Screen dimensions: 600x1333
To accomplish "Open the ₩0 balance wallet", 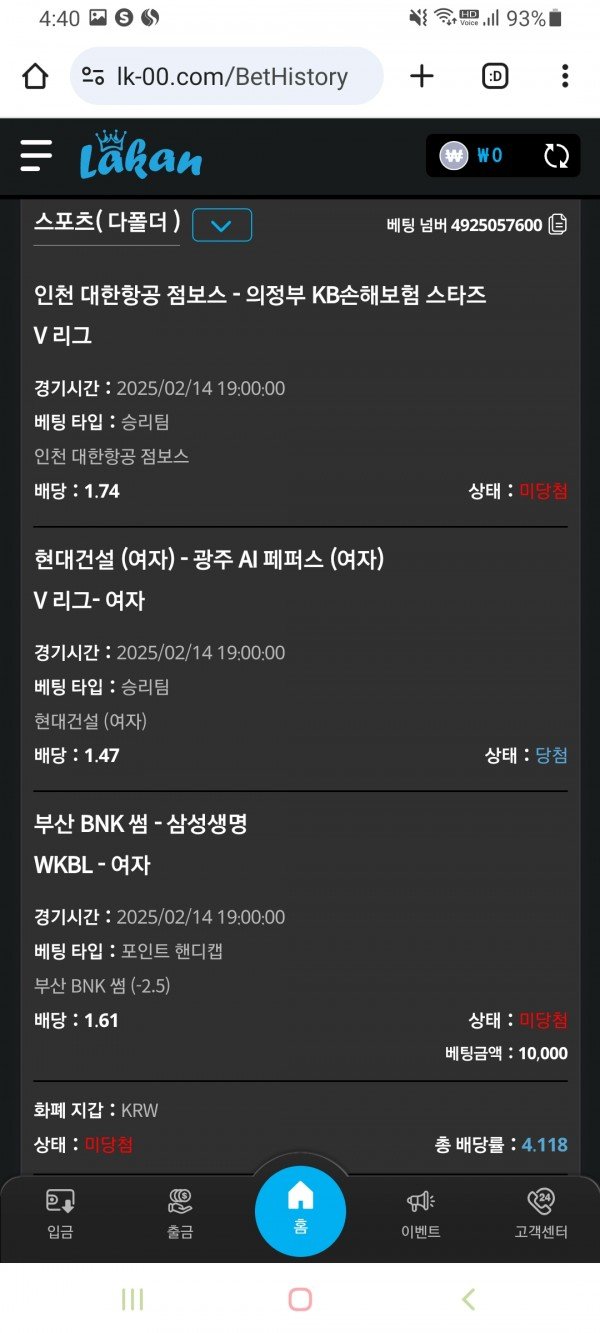I will pyautogui.click(x=473, y=156).
